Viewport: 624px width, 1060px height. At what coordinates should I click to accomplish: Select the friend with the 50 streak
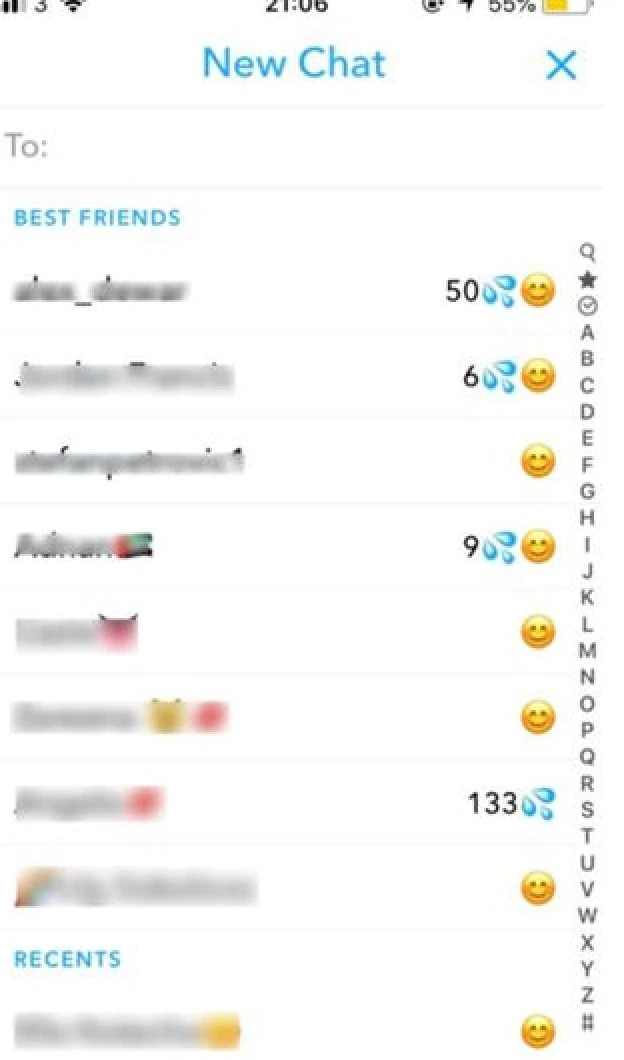click(284, 291)
